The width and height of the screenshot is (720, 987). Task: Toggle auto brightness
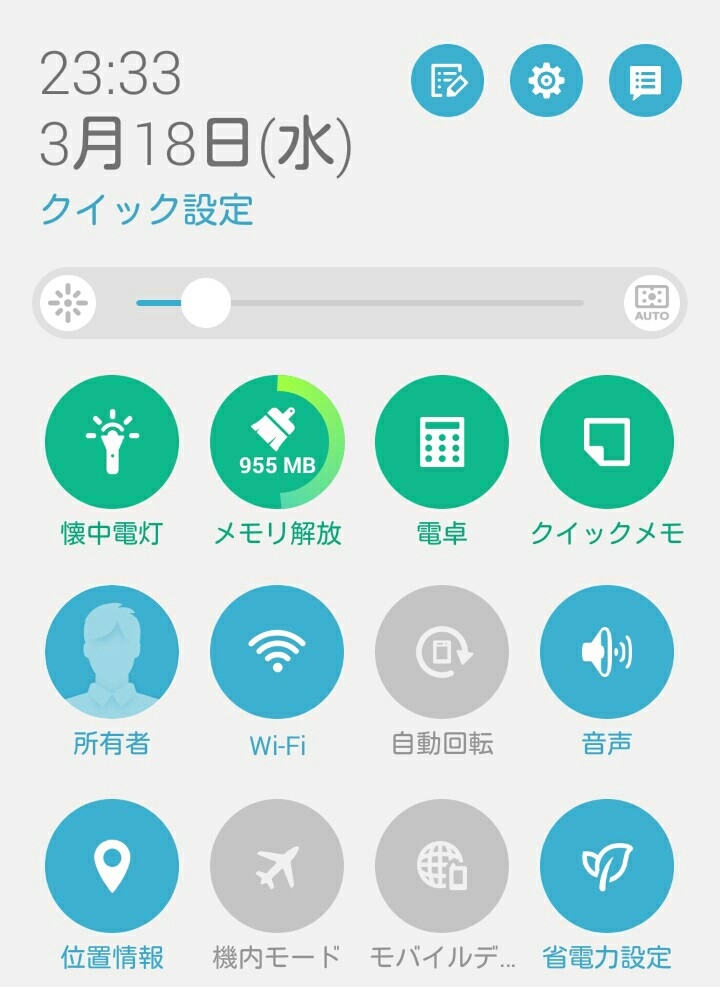[651, 303]
